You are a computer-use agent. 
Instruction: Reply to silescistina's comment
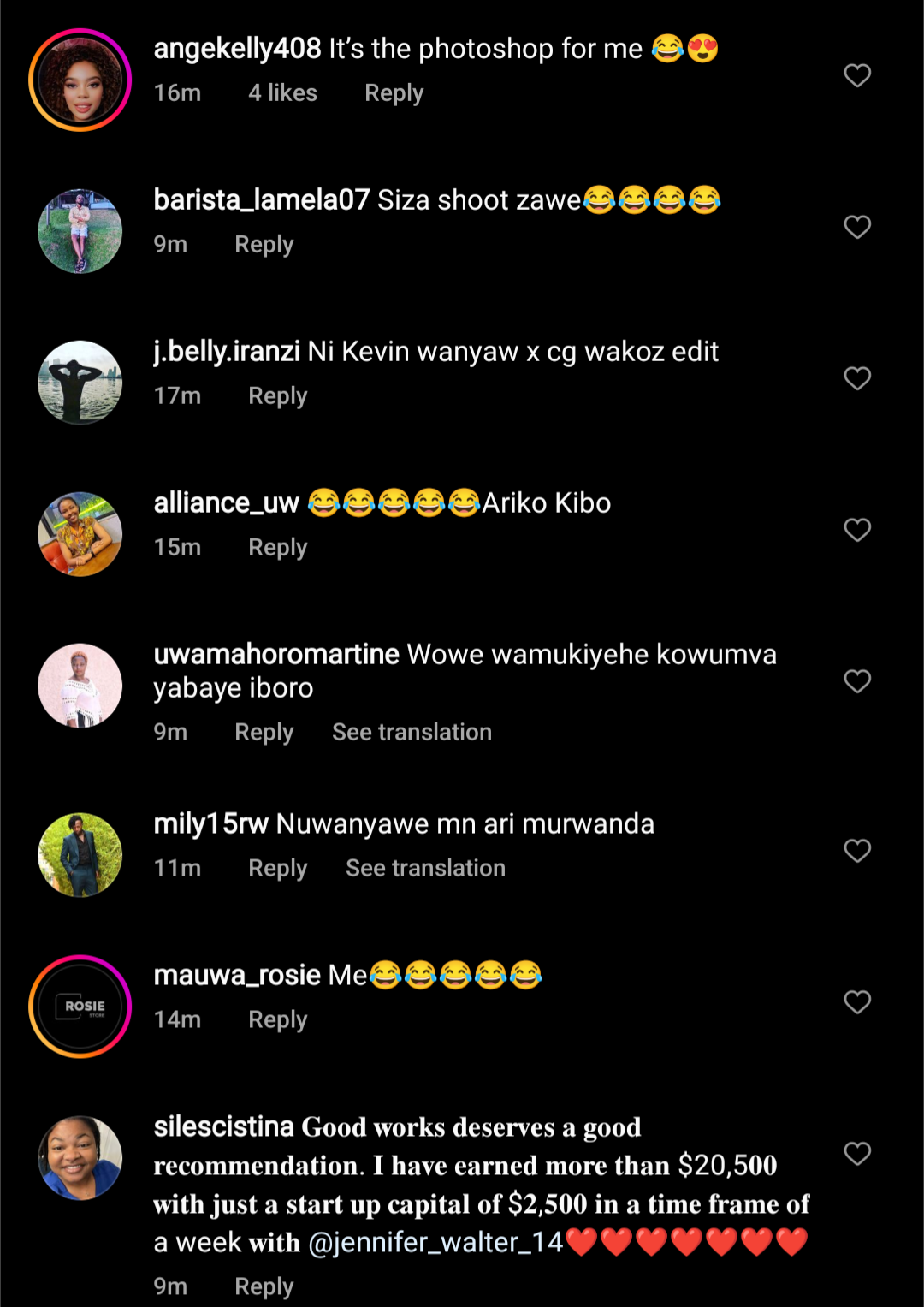pyautogui.click(x=264, y=1286)
